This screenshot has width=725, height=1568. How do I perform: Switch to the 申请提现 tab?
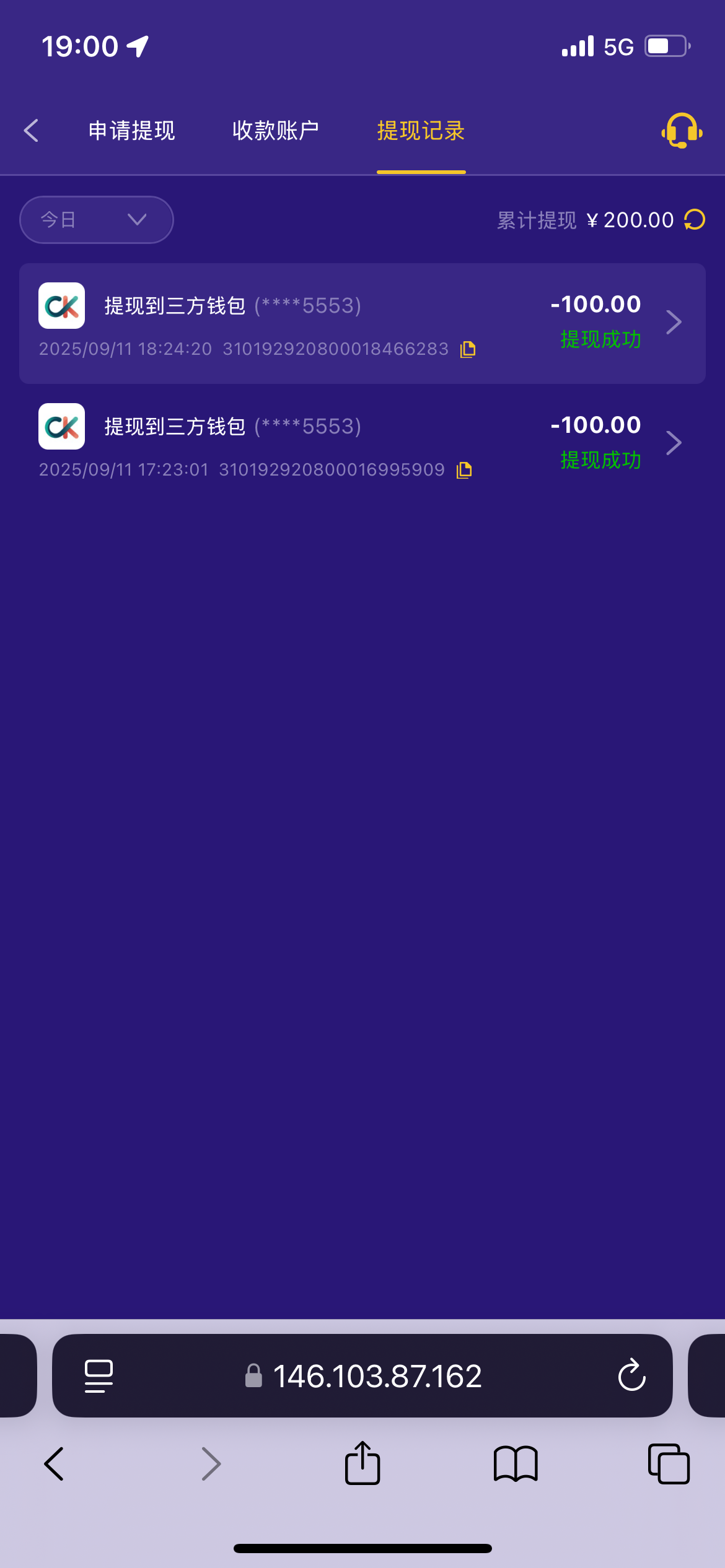(132, 131)
